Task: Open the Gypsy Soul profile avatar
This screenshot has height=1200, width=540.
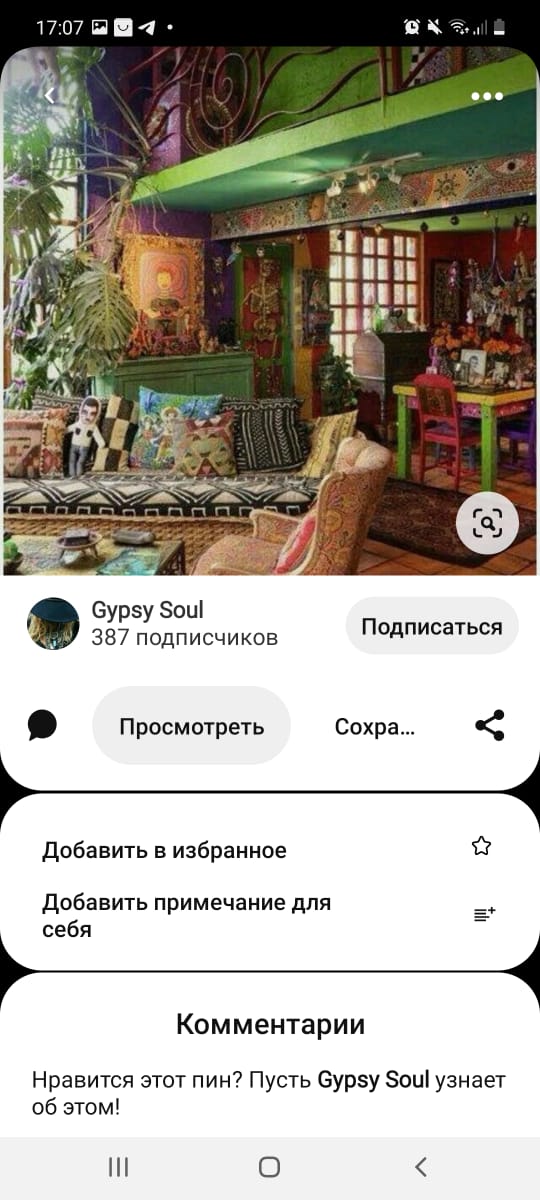Action: coord(53,624)
